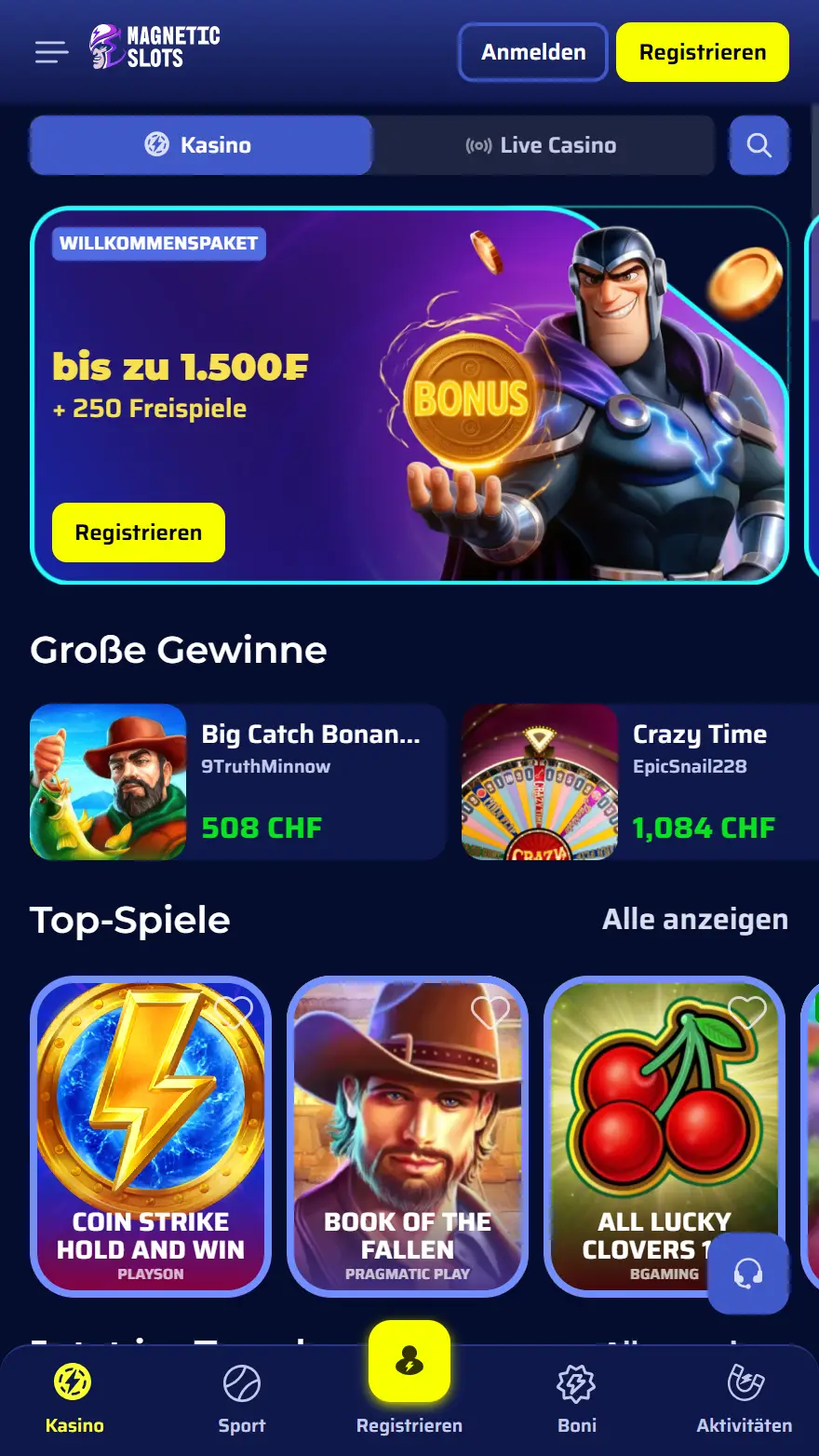Screen dimensions: 819x1456
Task: Open the hamburger navigation menu
Action: tap(51, 52)
